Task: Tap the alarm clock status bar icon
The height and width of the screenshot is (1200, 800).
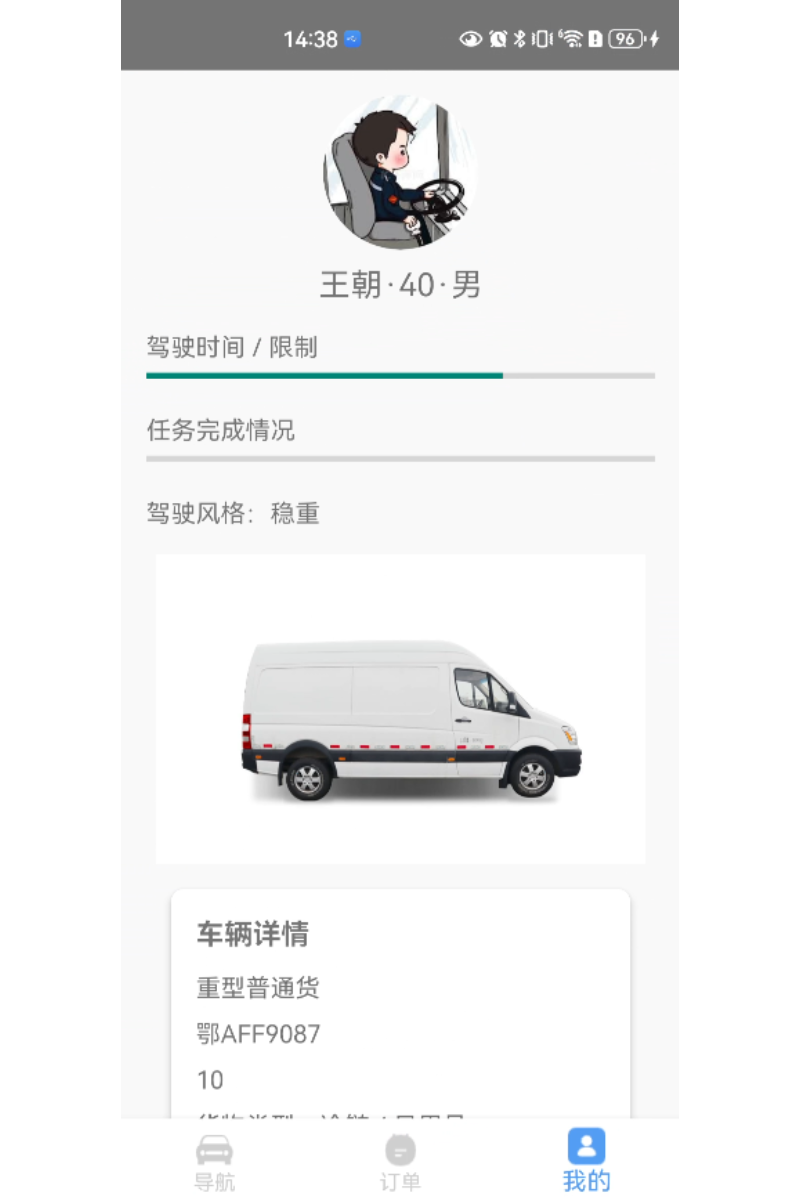Action: pos(496,38)
